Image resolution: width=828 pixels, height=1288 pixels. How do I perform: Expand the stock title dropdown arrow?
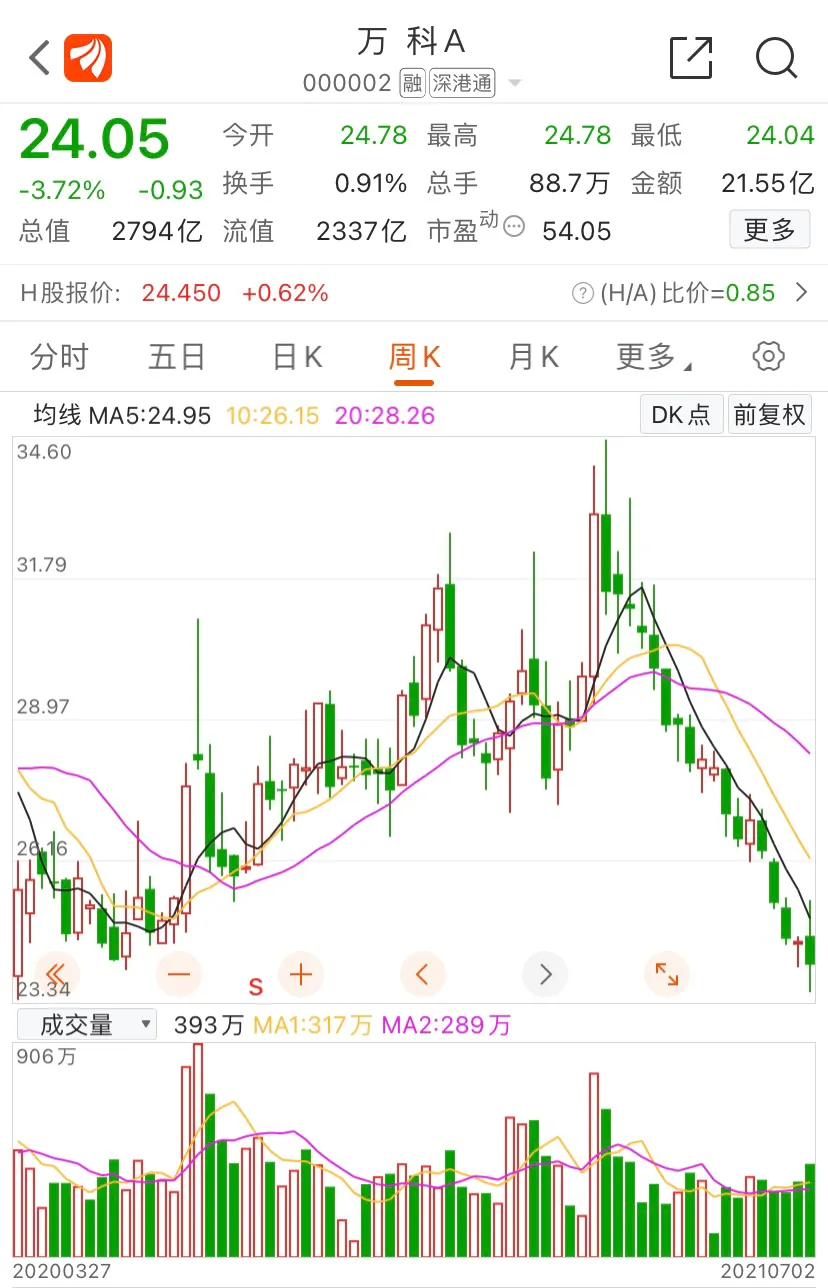click(x=515, y=83)
